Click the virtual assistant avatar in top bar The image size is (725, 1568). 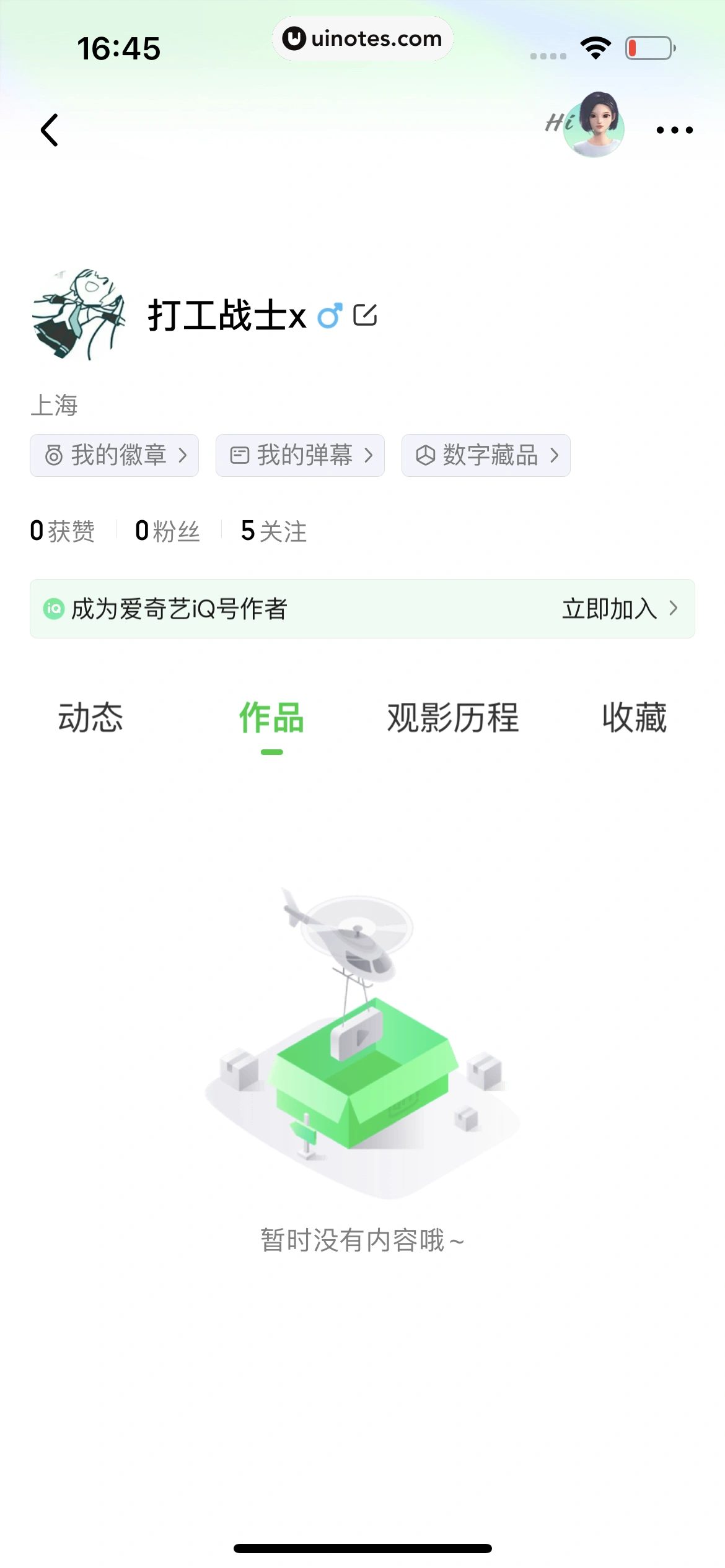592,126
